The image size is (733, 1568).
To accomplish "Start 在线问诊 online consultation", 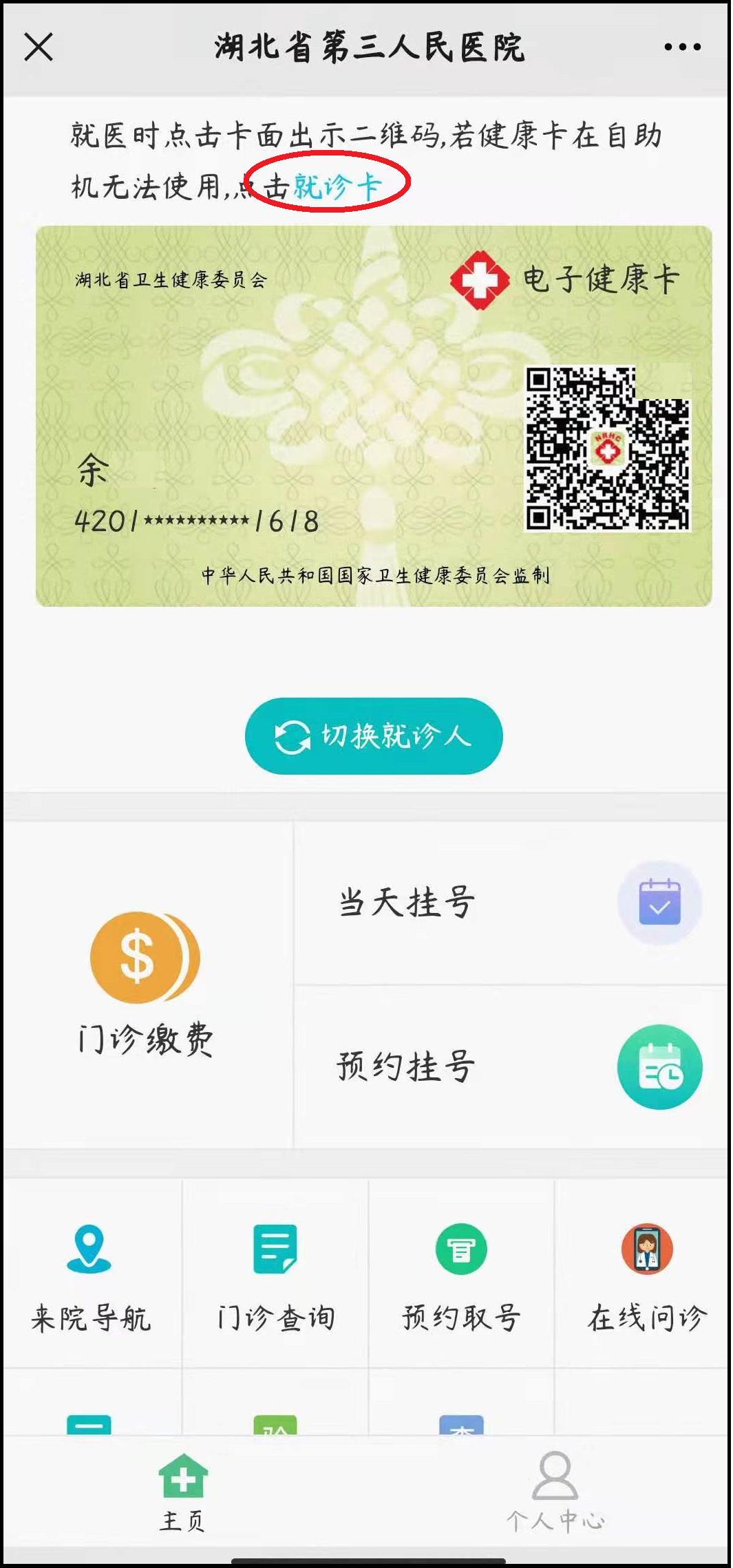I will click(646, 1276).
